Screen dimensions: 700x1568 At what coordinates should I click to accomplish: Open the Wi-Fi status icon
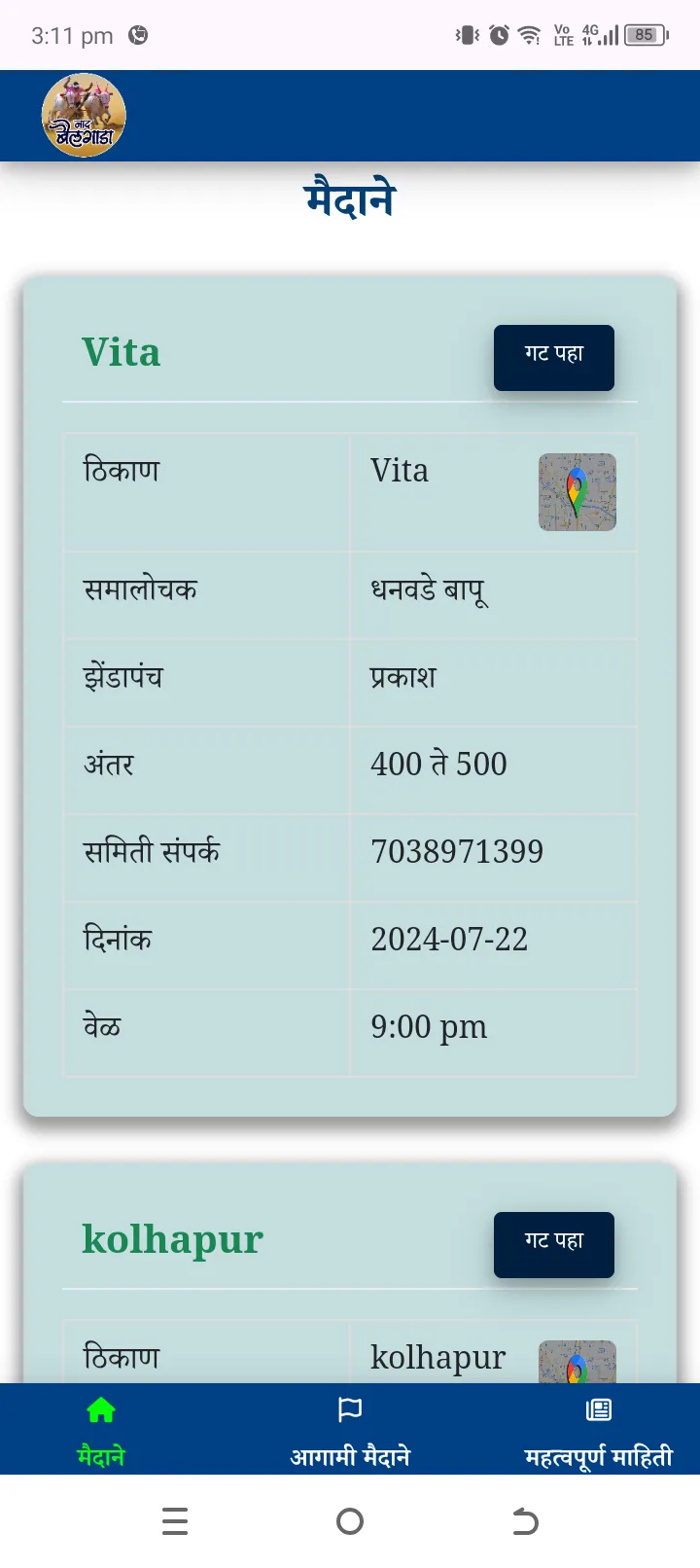(530, 35)
